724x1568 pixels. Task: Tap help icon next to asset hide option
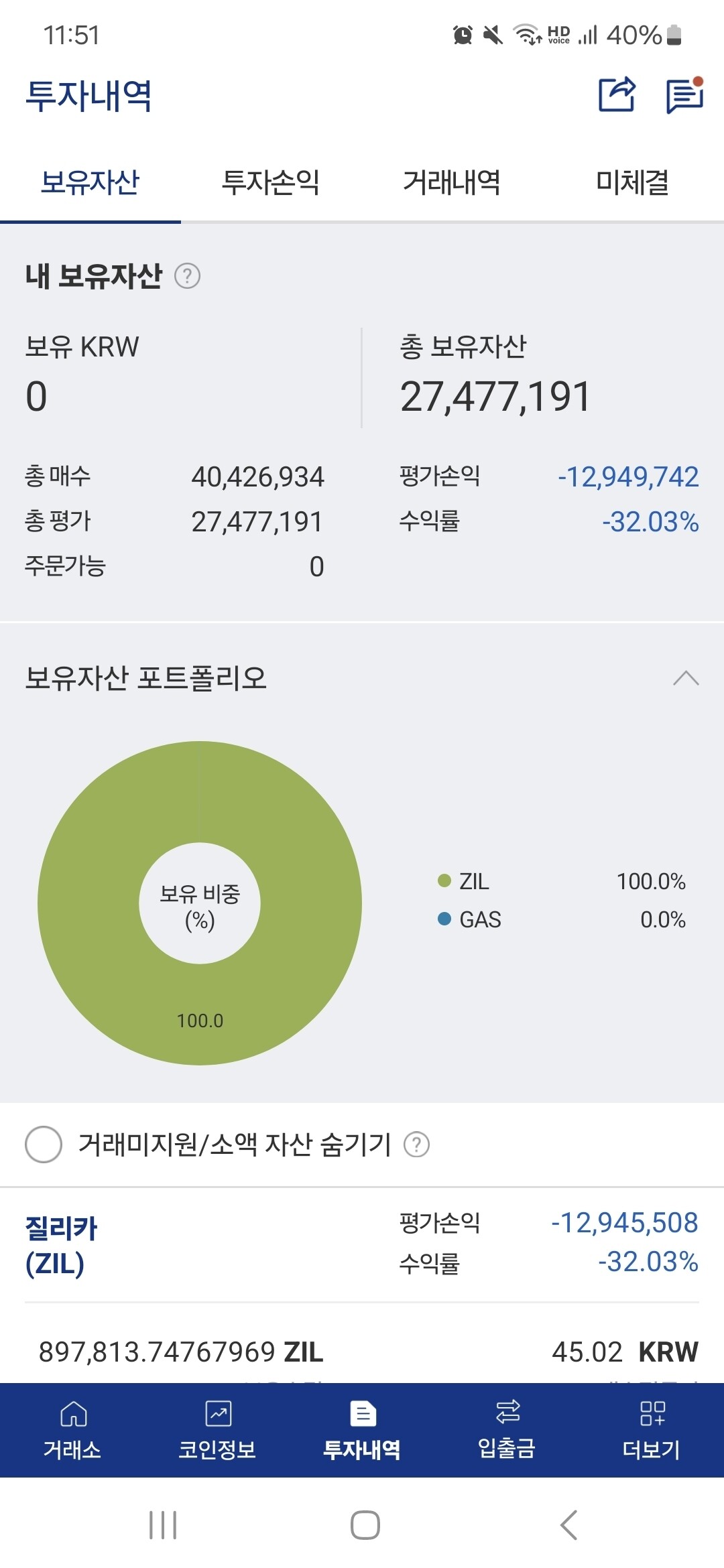417,1142
